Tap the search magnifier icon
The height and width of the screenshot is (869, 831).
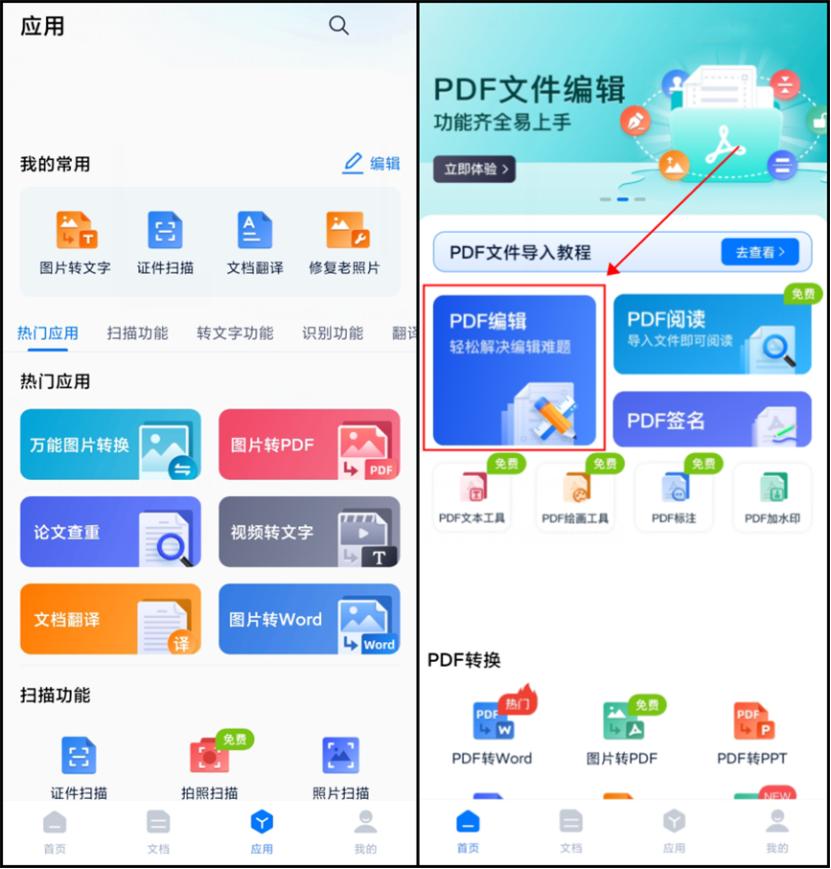click(x=339, y=25)
